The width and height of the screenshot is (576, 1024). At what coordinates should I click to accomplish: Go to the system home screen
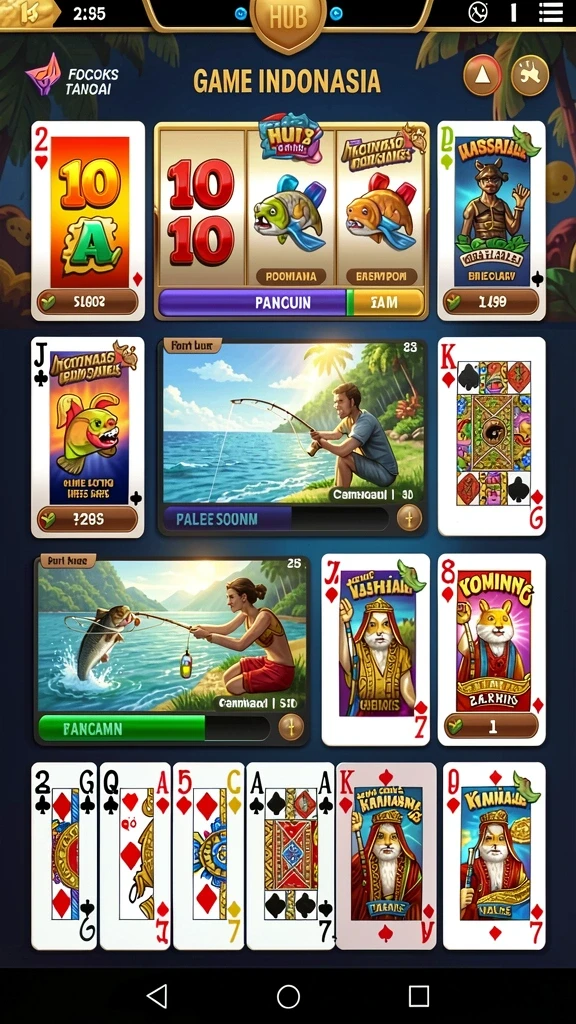pos(288,997)
